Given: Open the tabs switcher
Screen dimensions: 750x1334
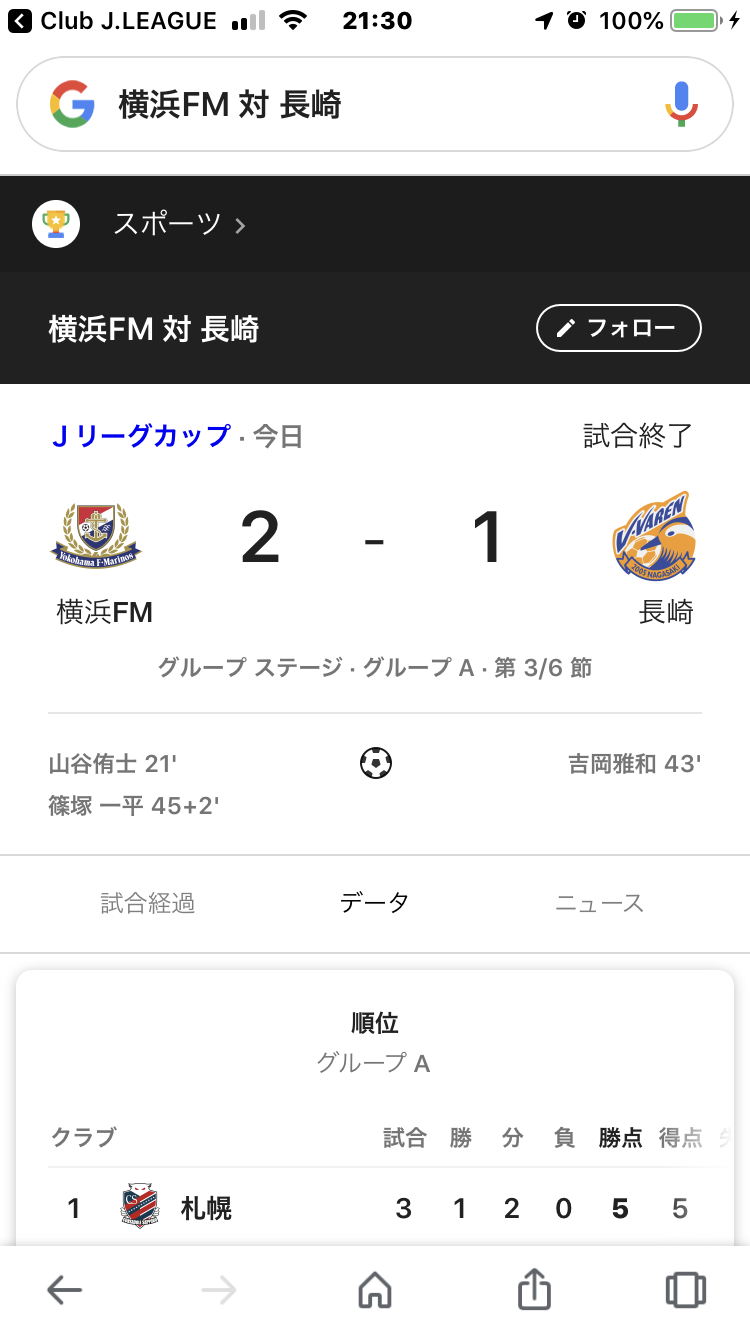Looking at the screenshot, I should pos(685,1290).
